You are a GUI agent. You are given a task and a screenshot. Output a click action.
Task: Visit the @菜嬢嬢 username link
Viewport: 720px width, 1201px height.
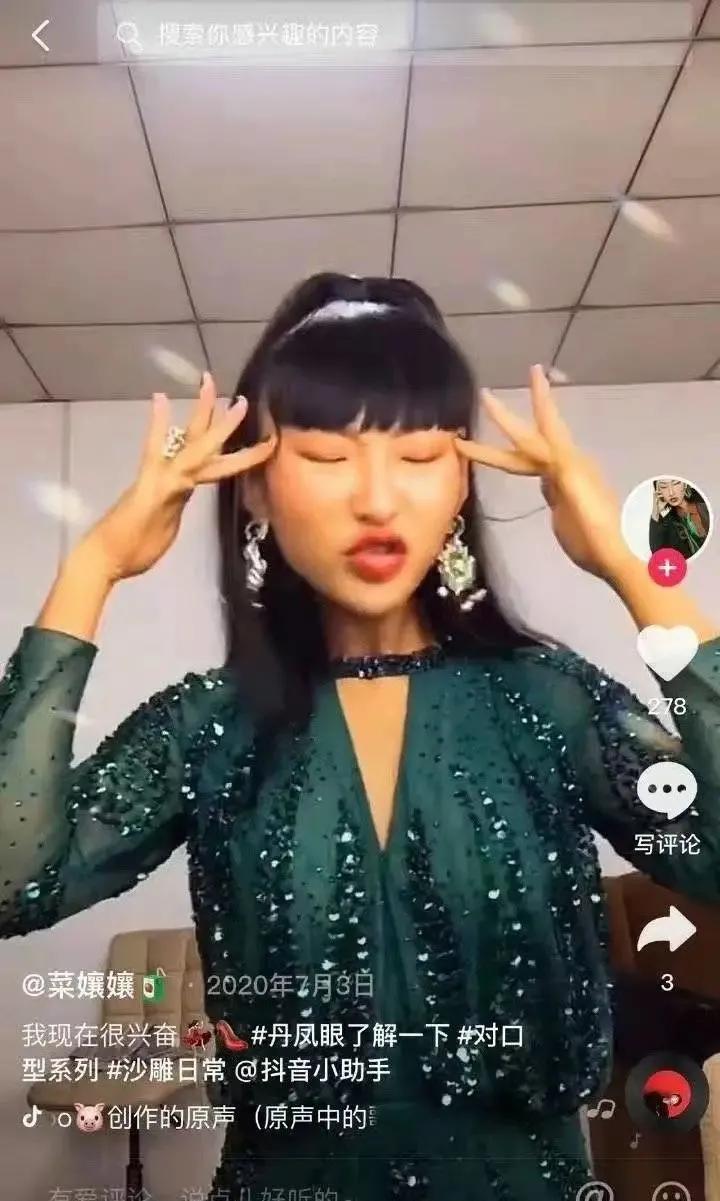[x=80, y=984]
